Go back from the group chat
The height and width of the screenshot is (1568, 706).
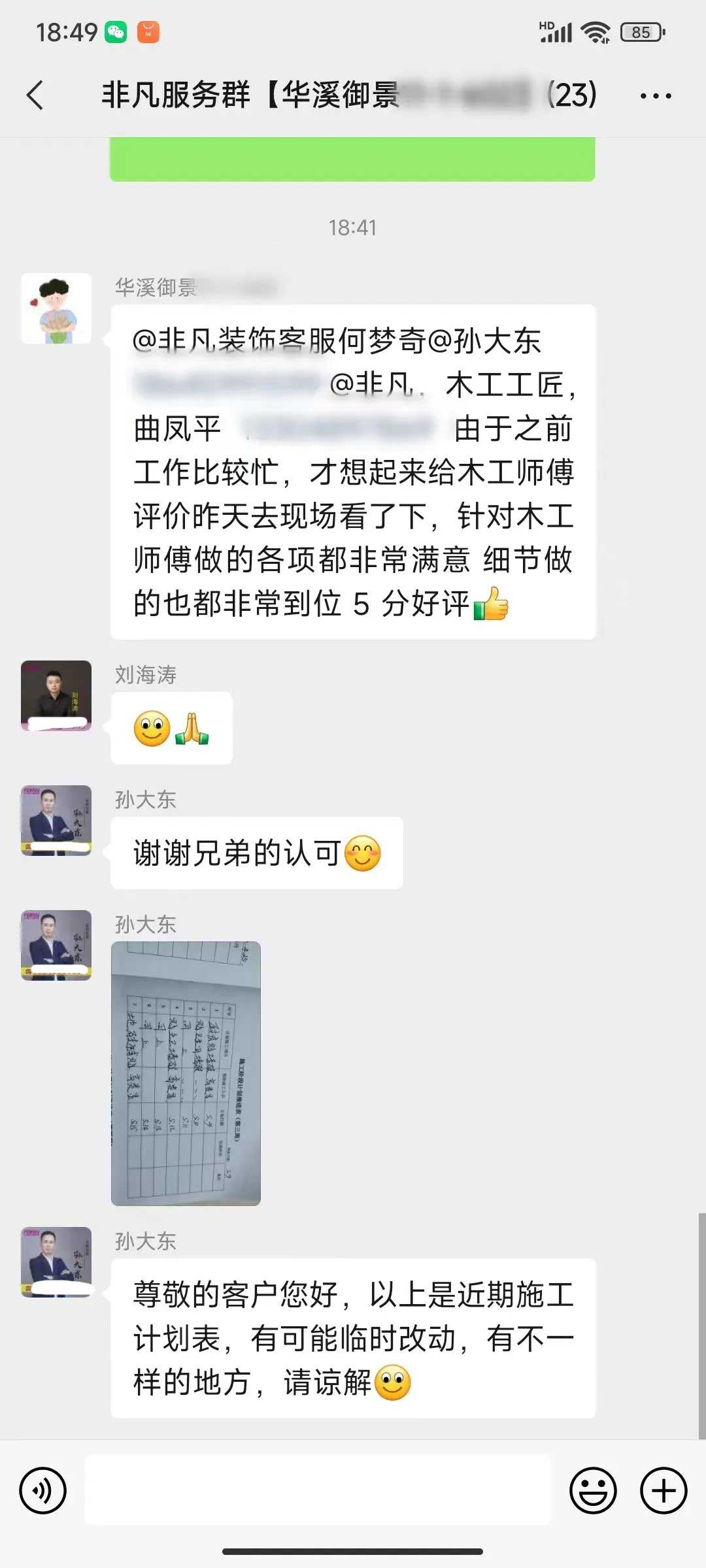(36, 95)
